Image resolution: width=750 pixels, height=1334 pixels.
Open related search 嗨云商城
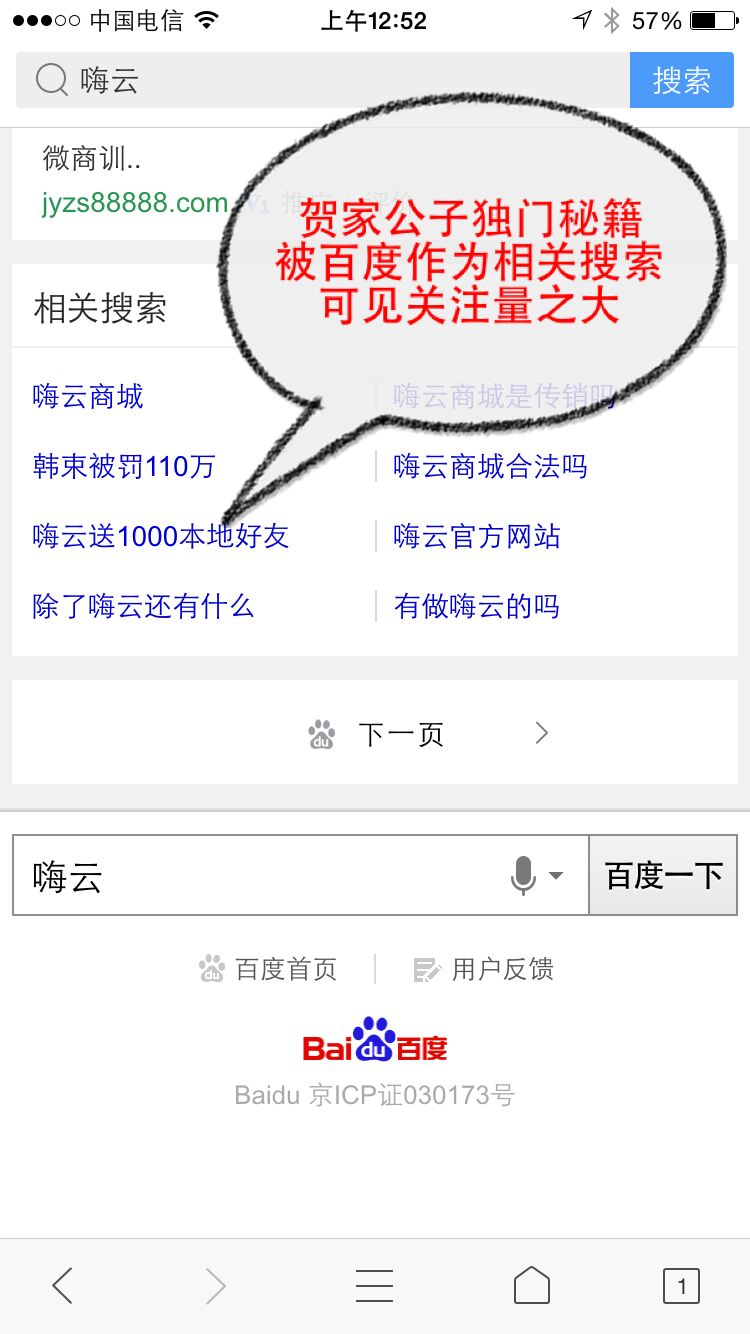pyautogui.click(x=88, y=397)
